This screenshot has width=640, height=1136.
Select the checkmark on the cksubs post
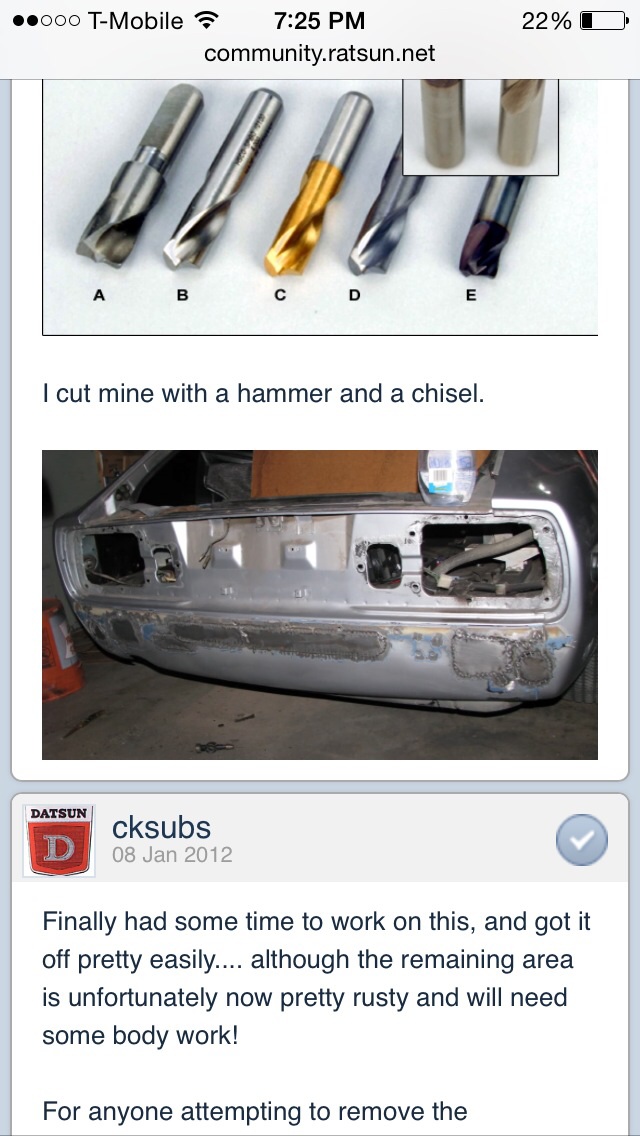coord(581,840)
